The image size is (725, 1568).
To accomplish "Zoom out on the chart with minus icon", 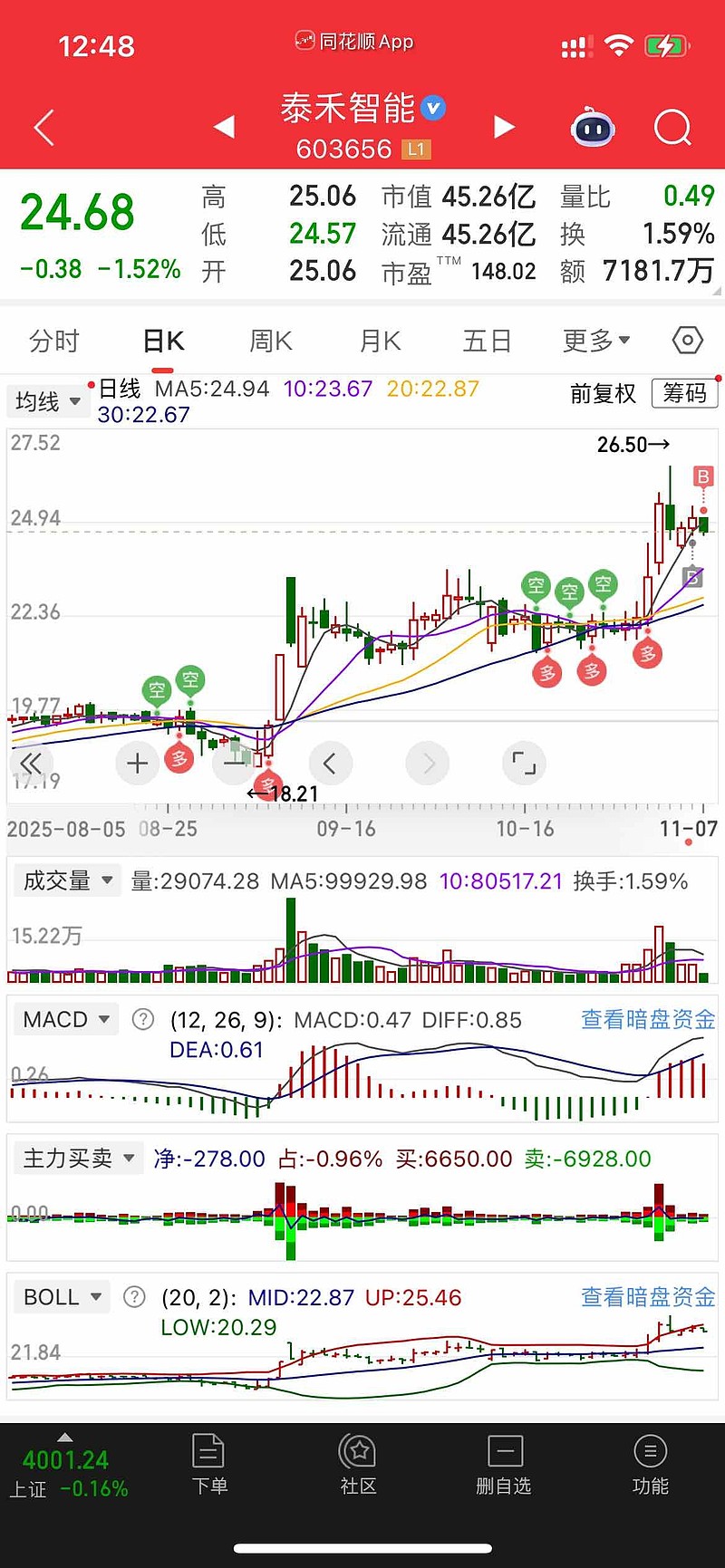I will pos(234,763).
